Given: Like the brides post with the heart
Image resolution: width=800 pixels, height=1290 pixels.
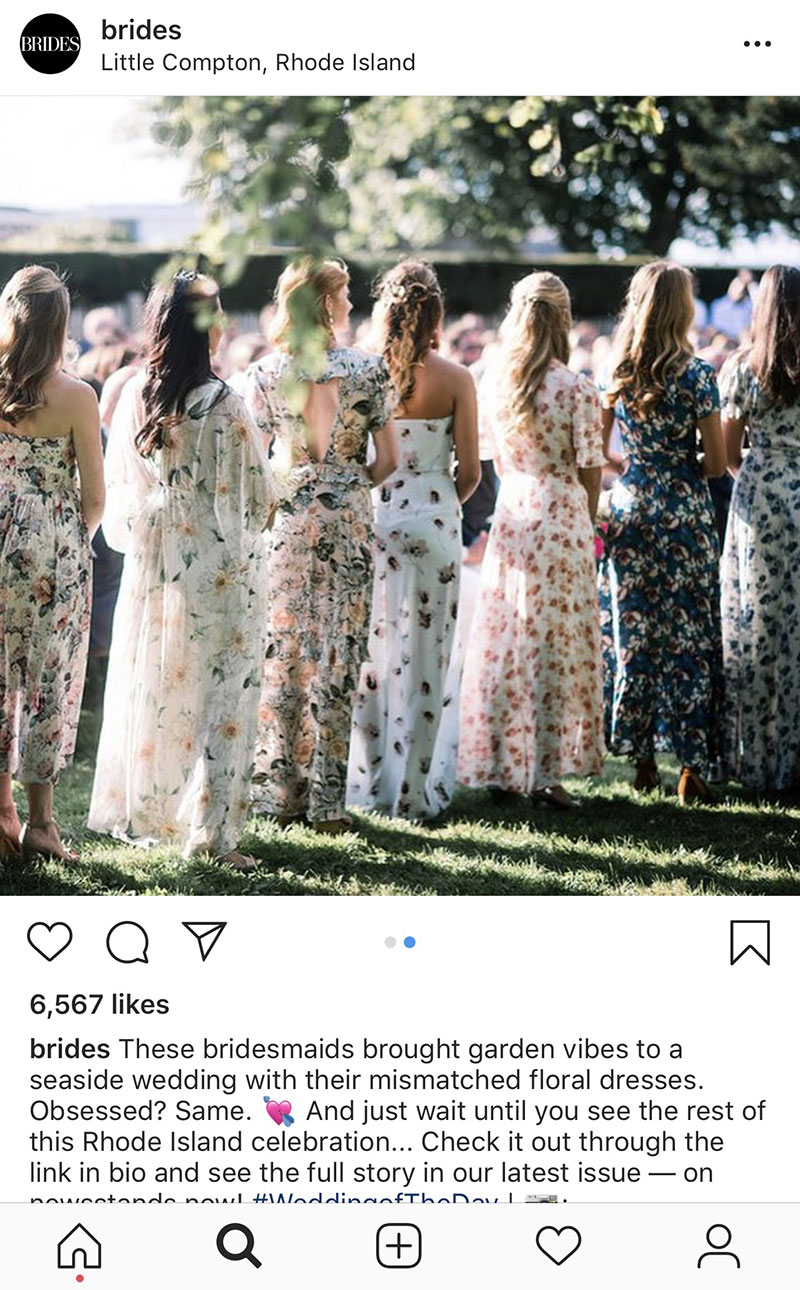Looking at the screenshot, I should 49,942.
